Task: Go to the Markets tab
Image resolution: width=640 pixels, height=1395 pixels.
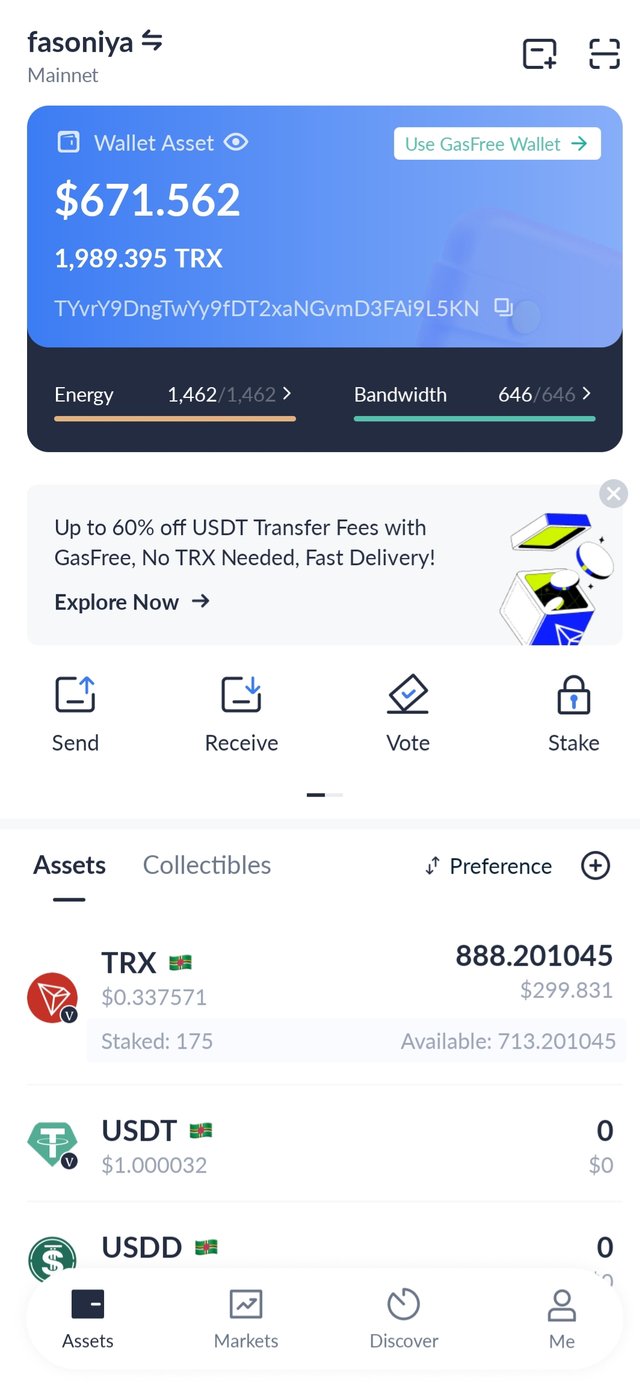Action: click(x=246, y=1320)
